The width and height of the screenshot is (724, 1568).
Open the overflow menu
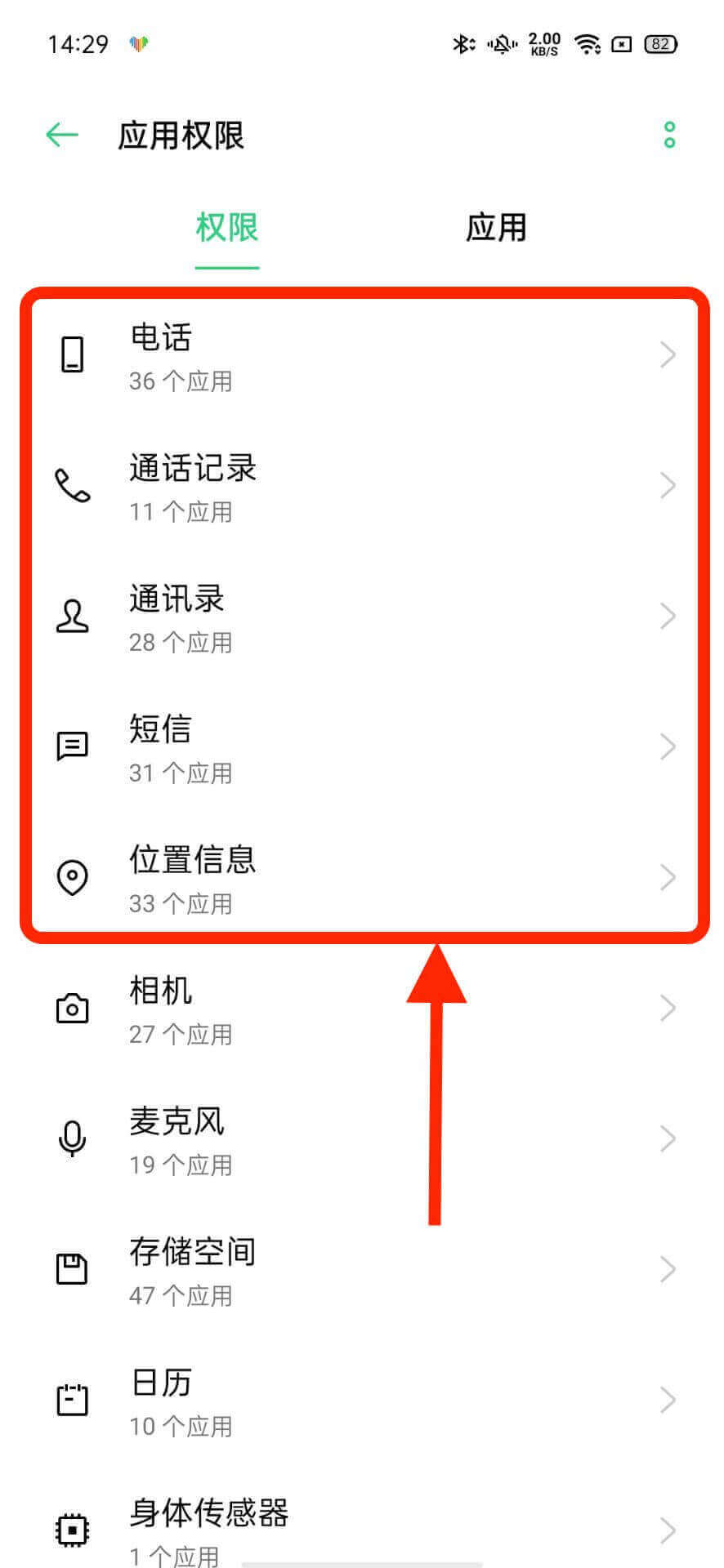669,135
